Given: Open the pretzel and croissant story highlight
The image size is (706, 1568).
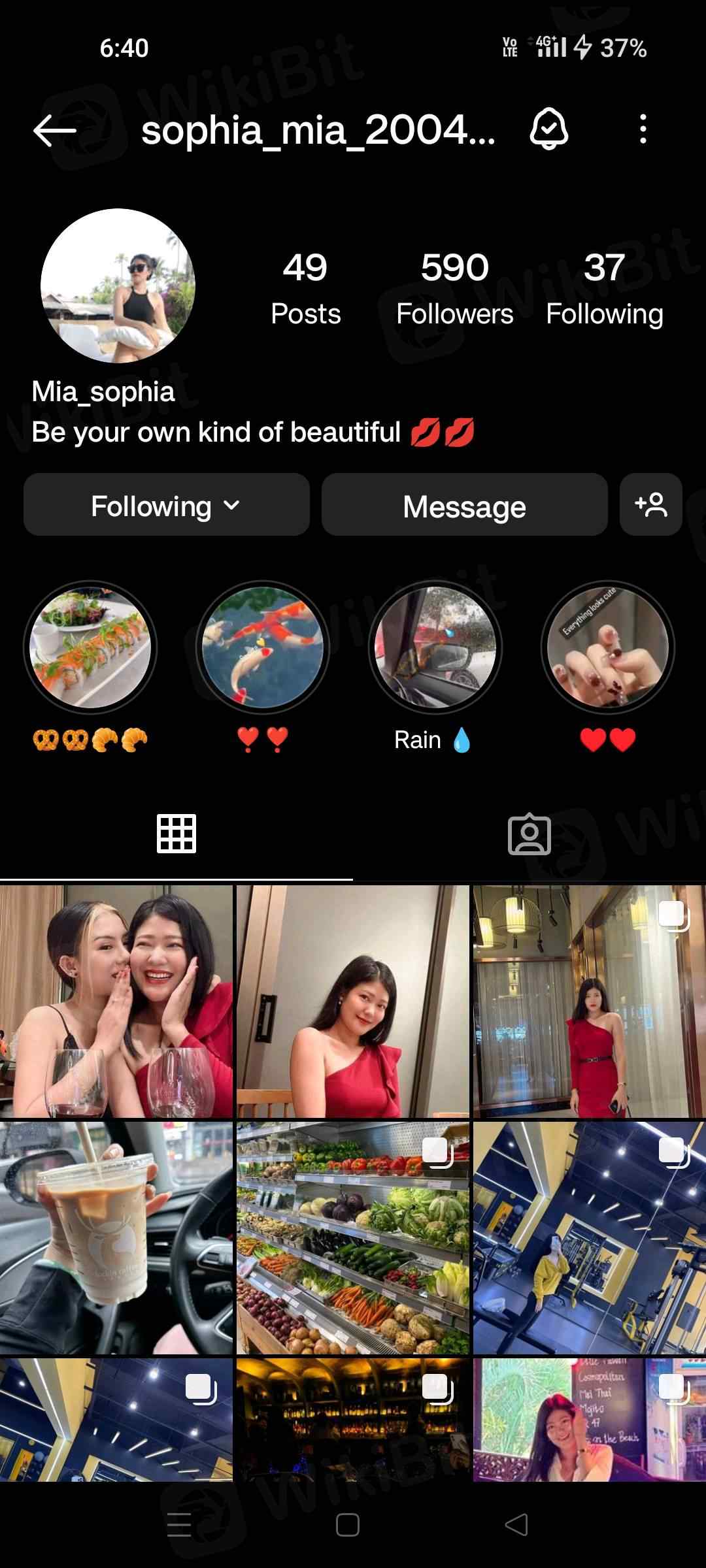Looking at the screenshot, I should [x=90, y=647].
